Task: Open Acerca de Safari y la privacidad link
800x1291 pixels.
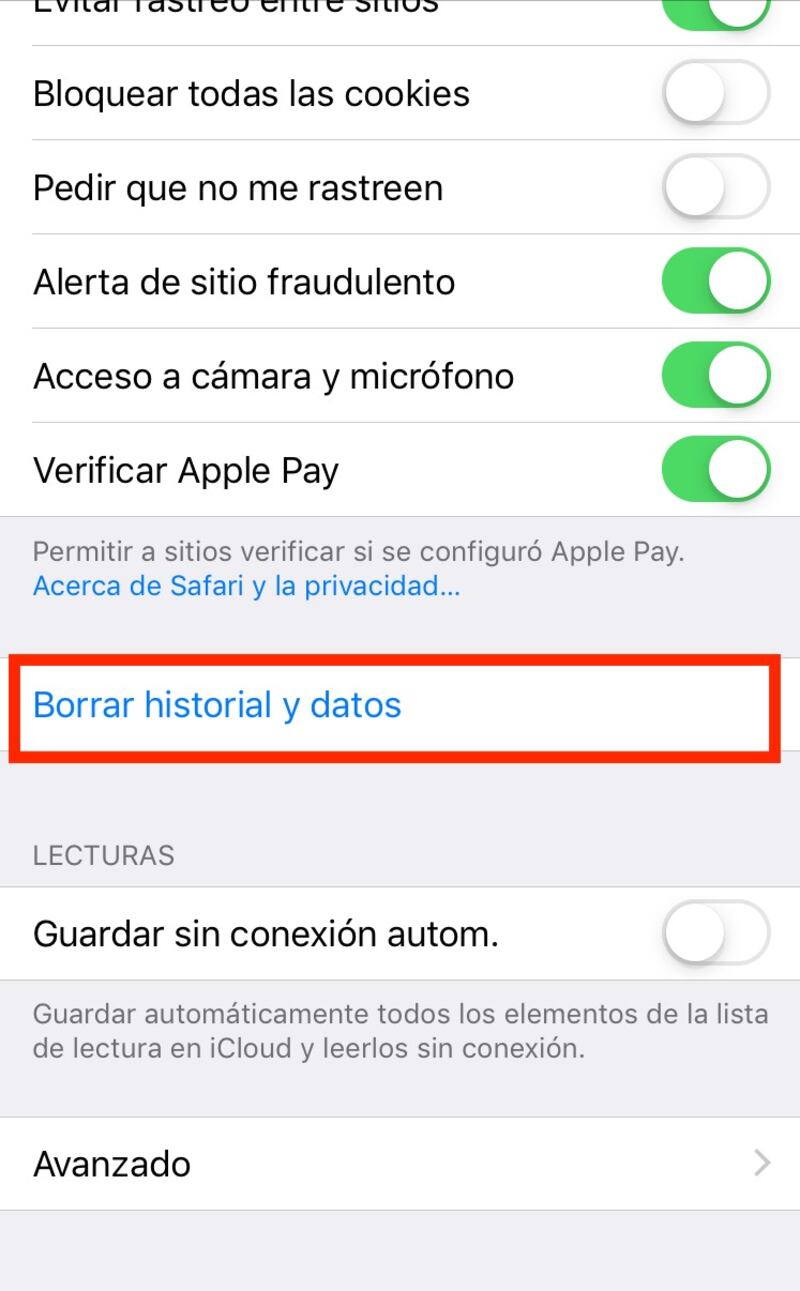Action: click(x=246, y=586)
